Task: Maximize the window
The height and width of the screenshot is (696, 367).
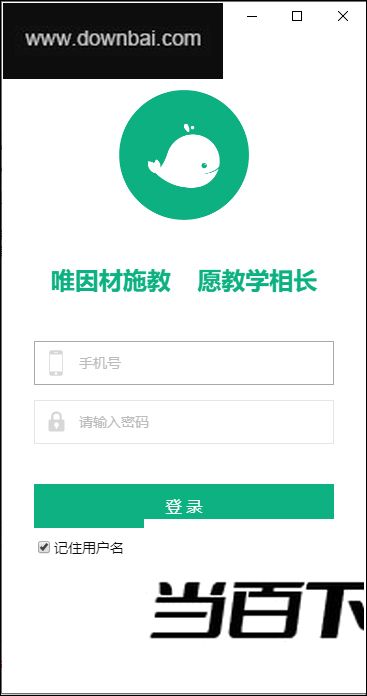Action: [x=297, y=16]
